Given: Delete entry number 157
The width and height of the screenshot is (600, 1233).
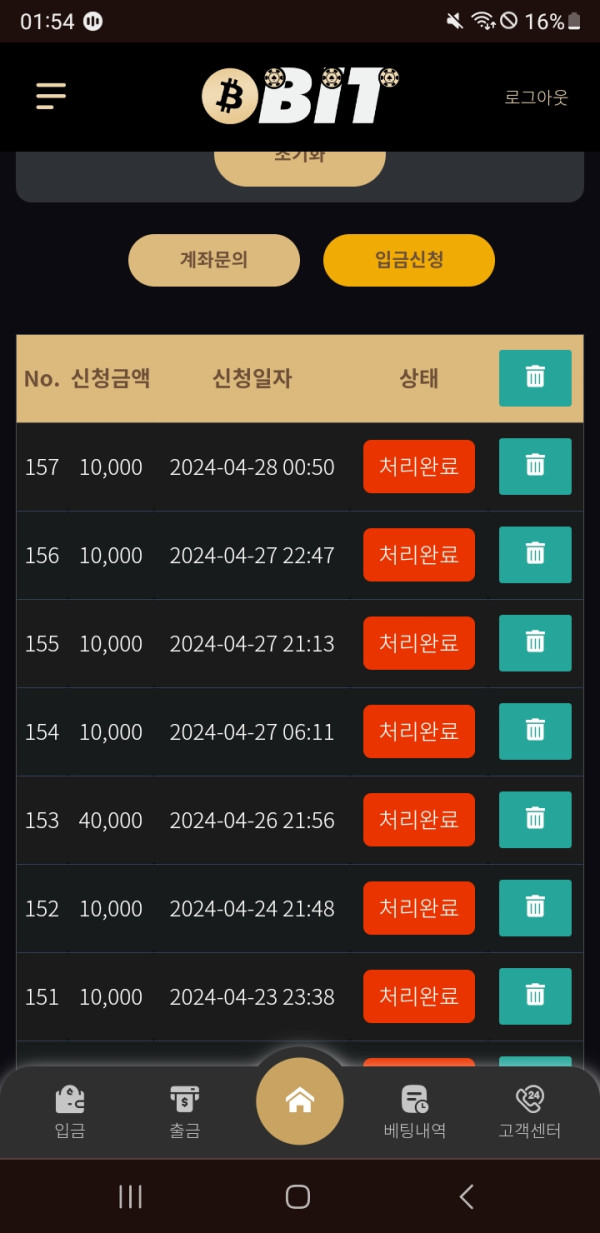Looking at the screenshot, I should click(x=535, y=466).
